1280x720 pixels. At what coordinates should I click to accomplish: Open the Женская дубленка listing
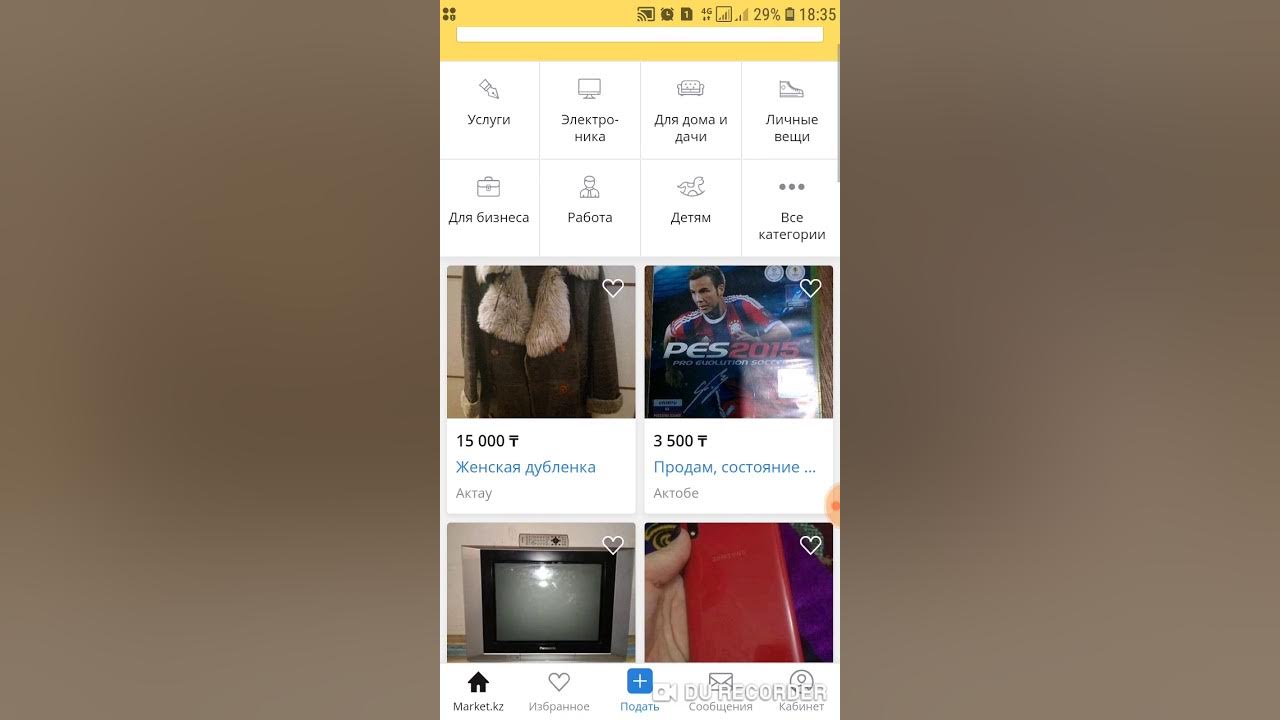526,467
